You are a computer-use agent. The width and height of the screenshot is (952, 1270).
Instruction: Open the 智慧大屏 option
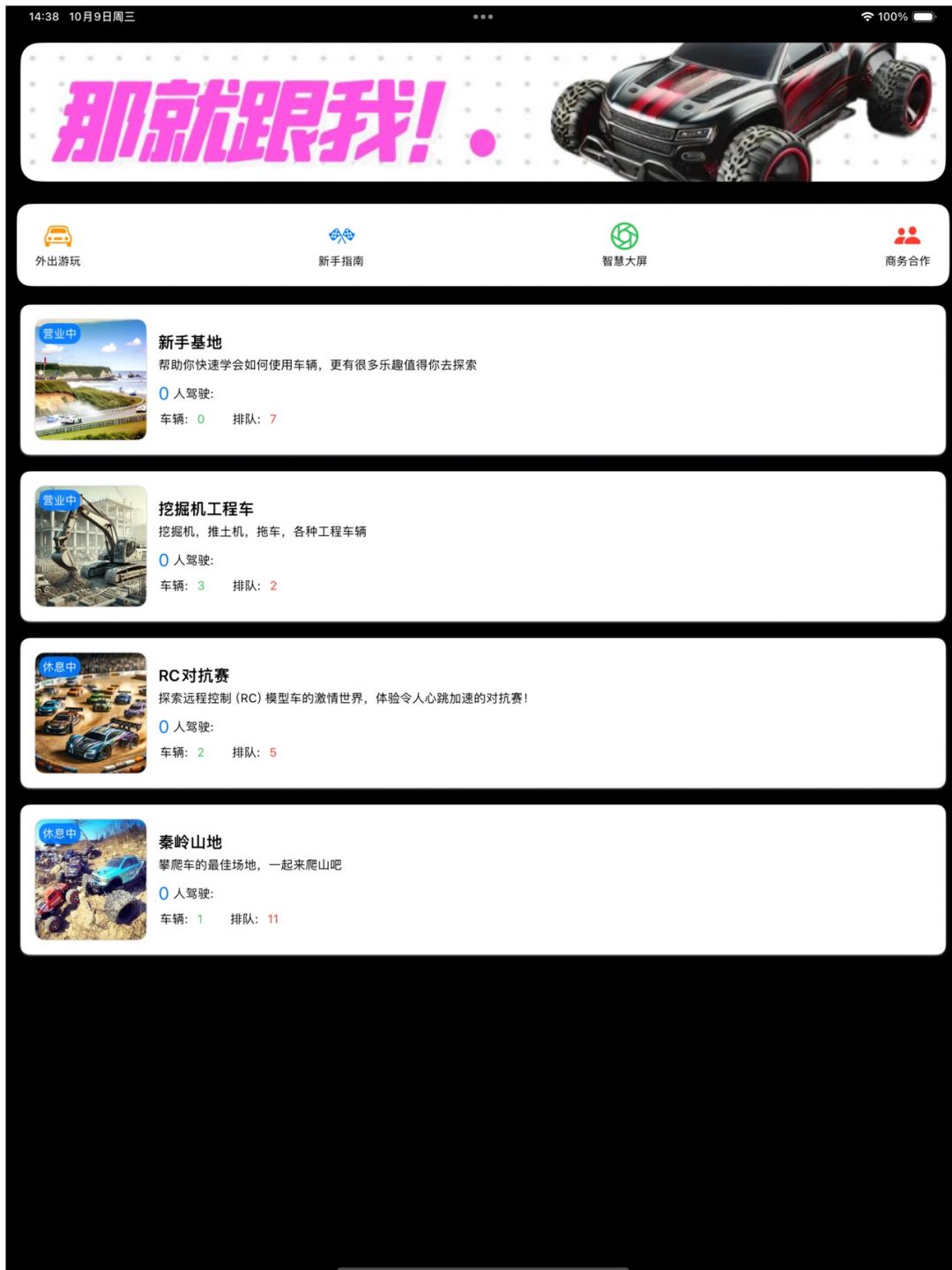(x=624, y=245)
